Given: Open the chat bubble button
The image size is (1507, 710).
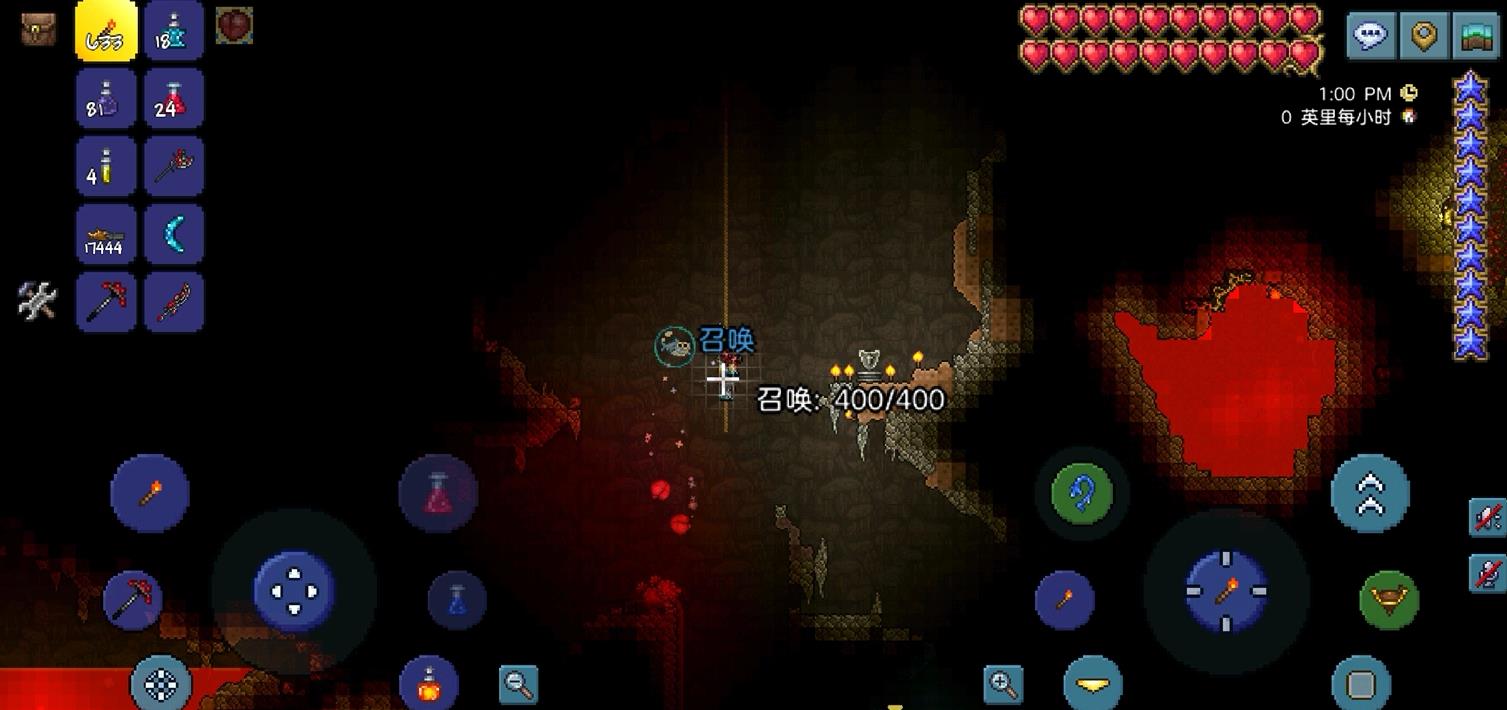Looking at the screenshot, I should pos(1370,36).
